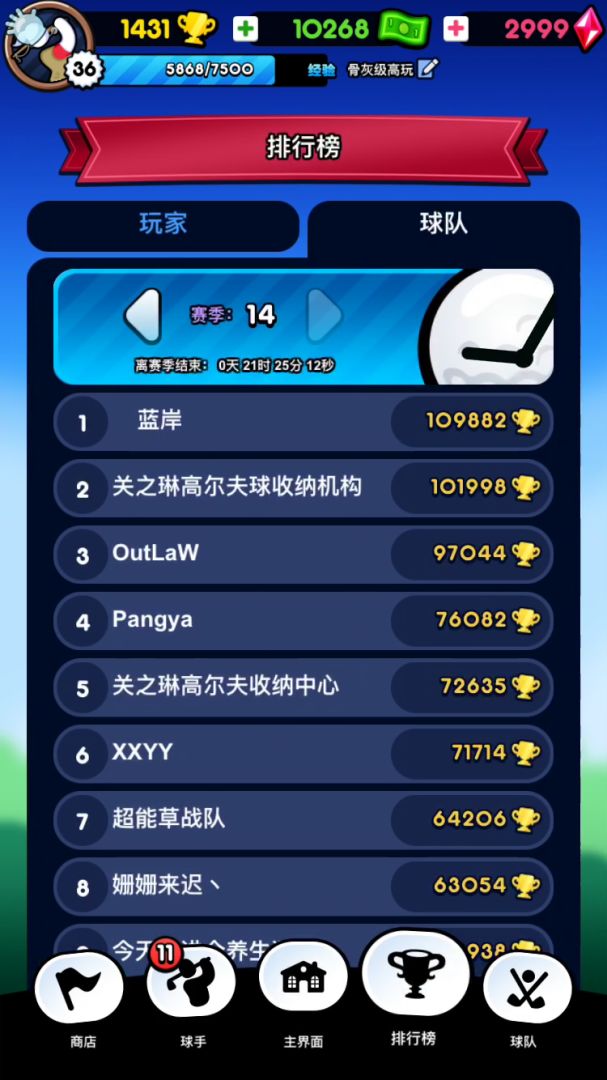
Task: Open team 关之琳高尔夫球收纳机构
Action: click(x=303, y=488)
